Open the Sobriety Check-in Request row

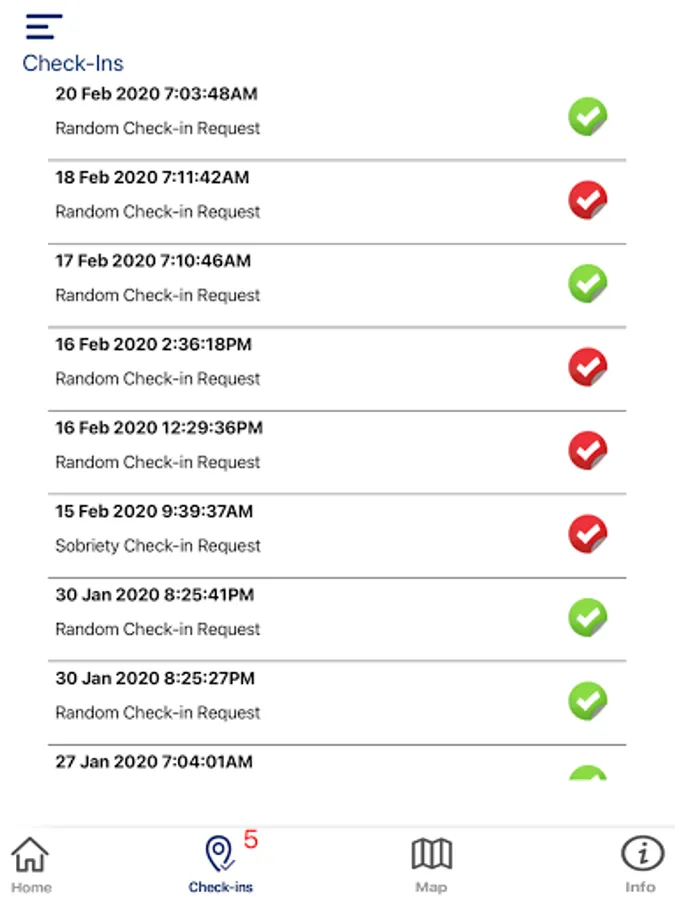click(337, 536)
